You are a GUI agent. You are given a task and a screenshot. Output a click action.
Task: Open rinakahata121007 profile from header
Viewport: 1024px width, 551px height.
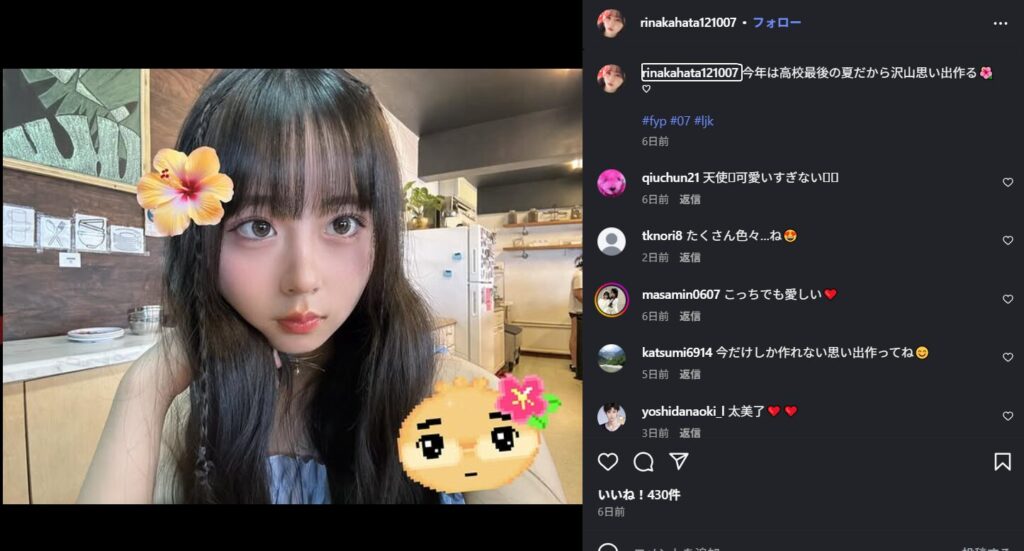(x=687, y=22)
